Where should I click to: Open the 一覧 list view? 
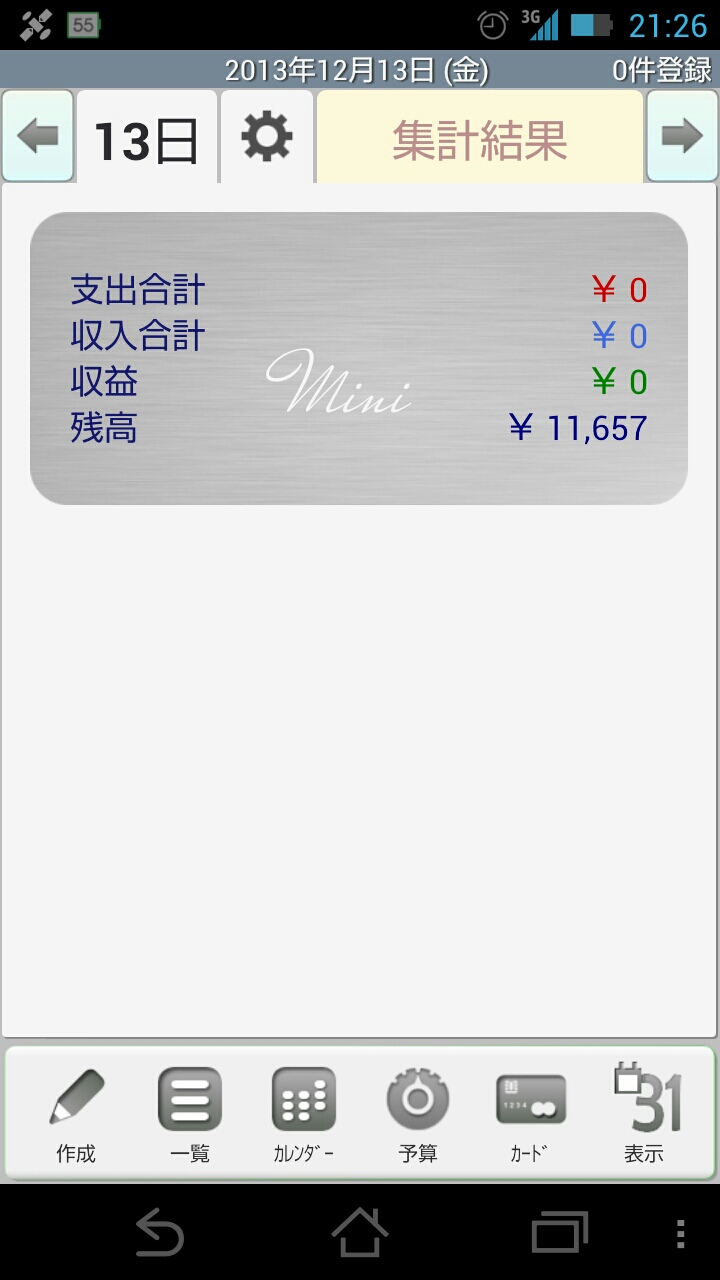click(x=190, y=1114)
